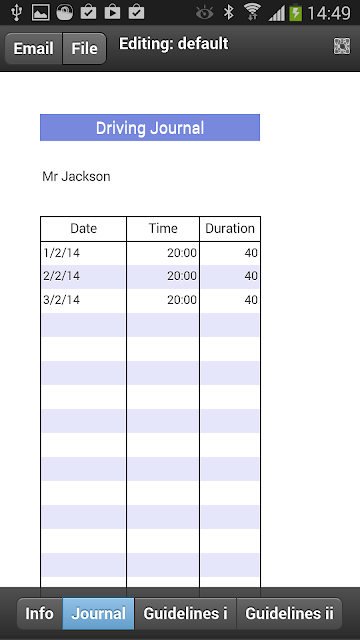360x640 pixels.
Task: Switch to the Info tab
Action: click(40, 613)
